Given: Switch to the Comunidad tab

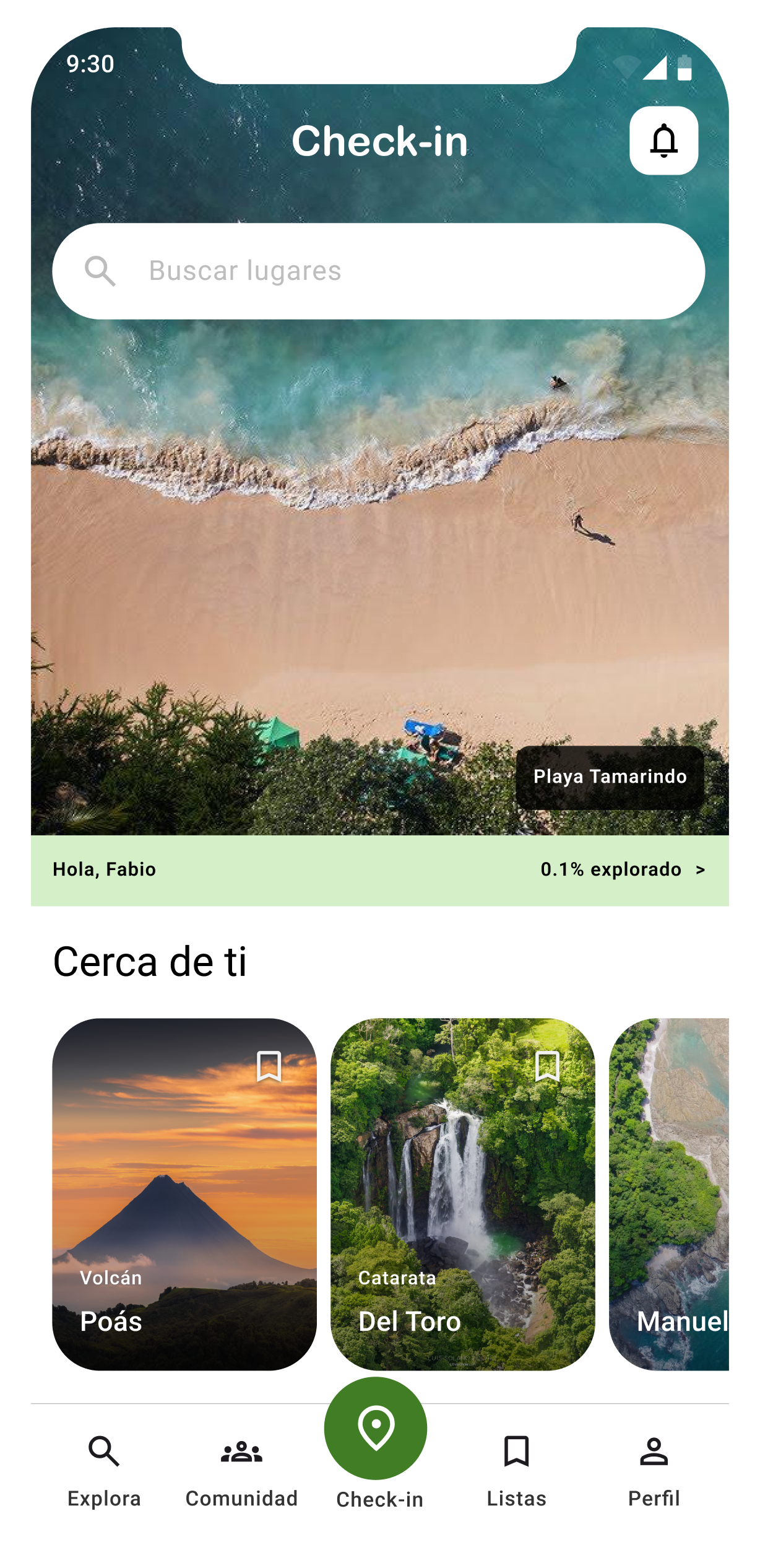Looking at the screenshot, I should [241, 1471].
